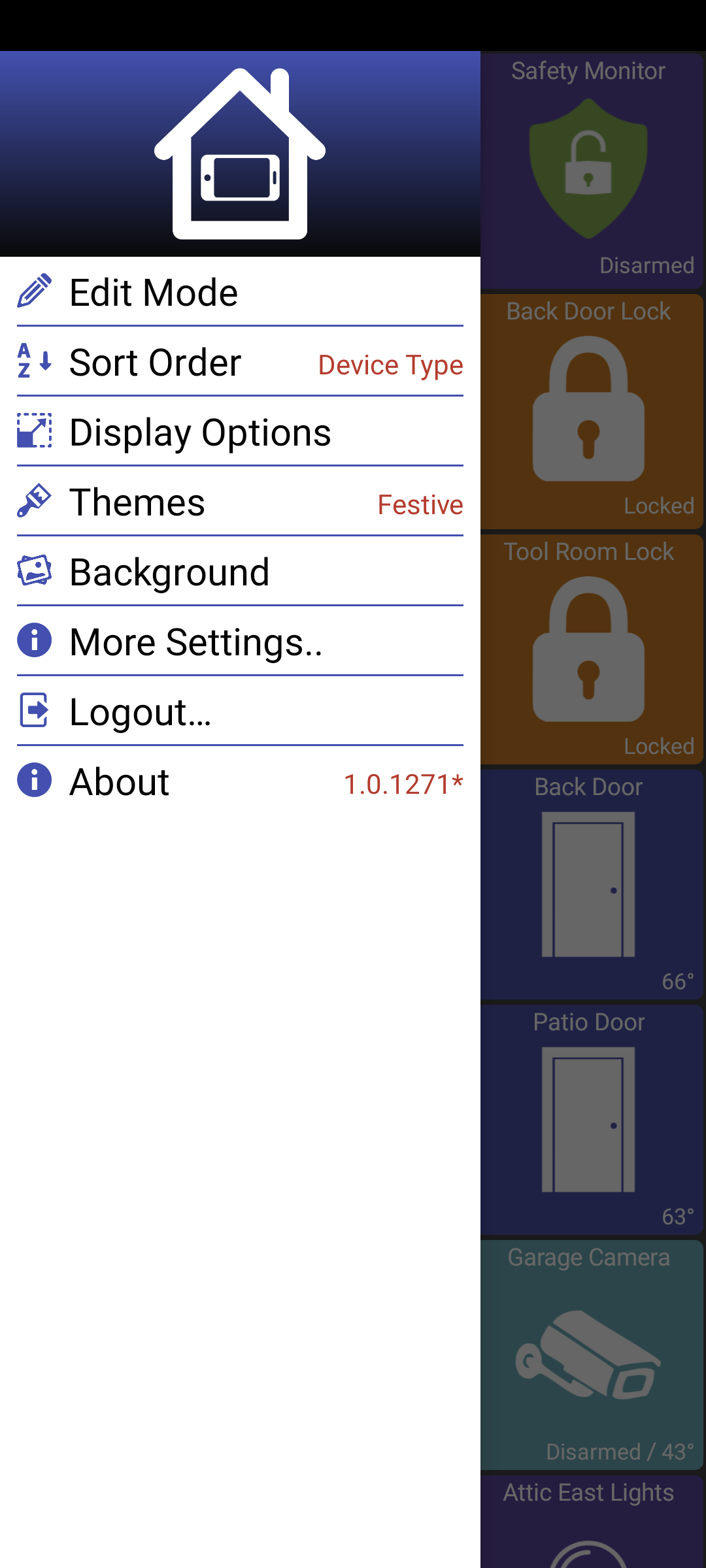Open the Safety Monitor tile
Image resolution: width=706 pixels, height=1568 pixels.
pos(592,171)
